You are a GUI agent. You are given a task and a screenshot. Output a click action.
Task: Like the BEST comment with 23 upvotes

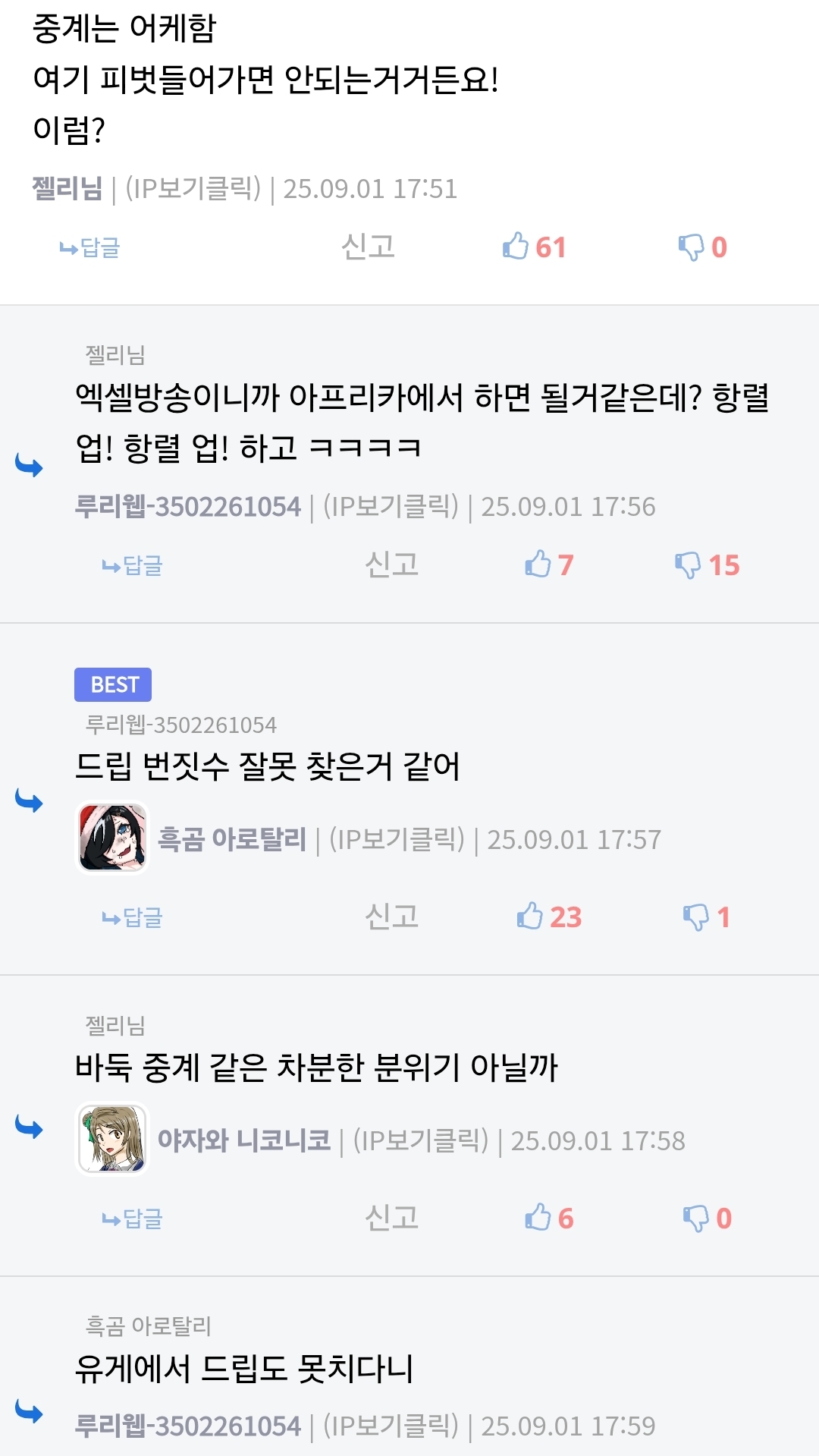pos(549,917)
